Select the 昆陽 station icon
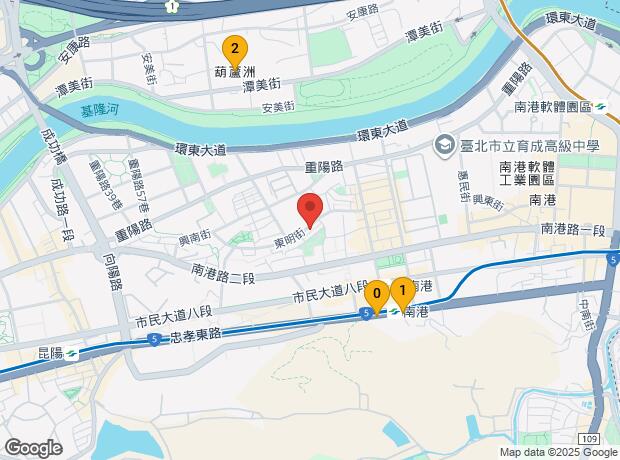 (x=77, y=354)
